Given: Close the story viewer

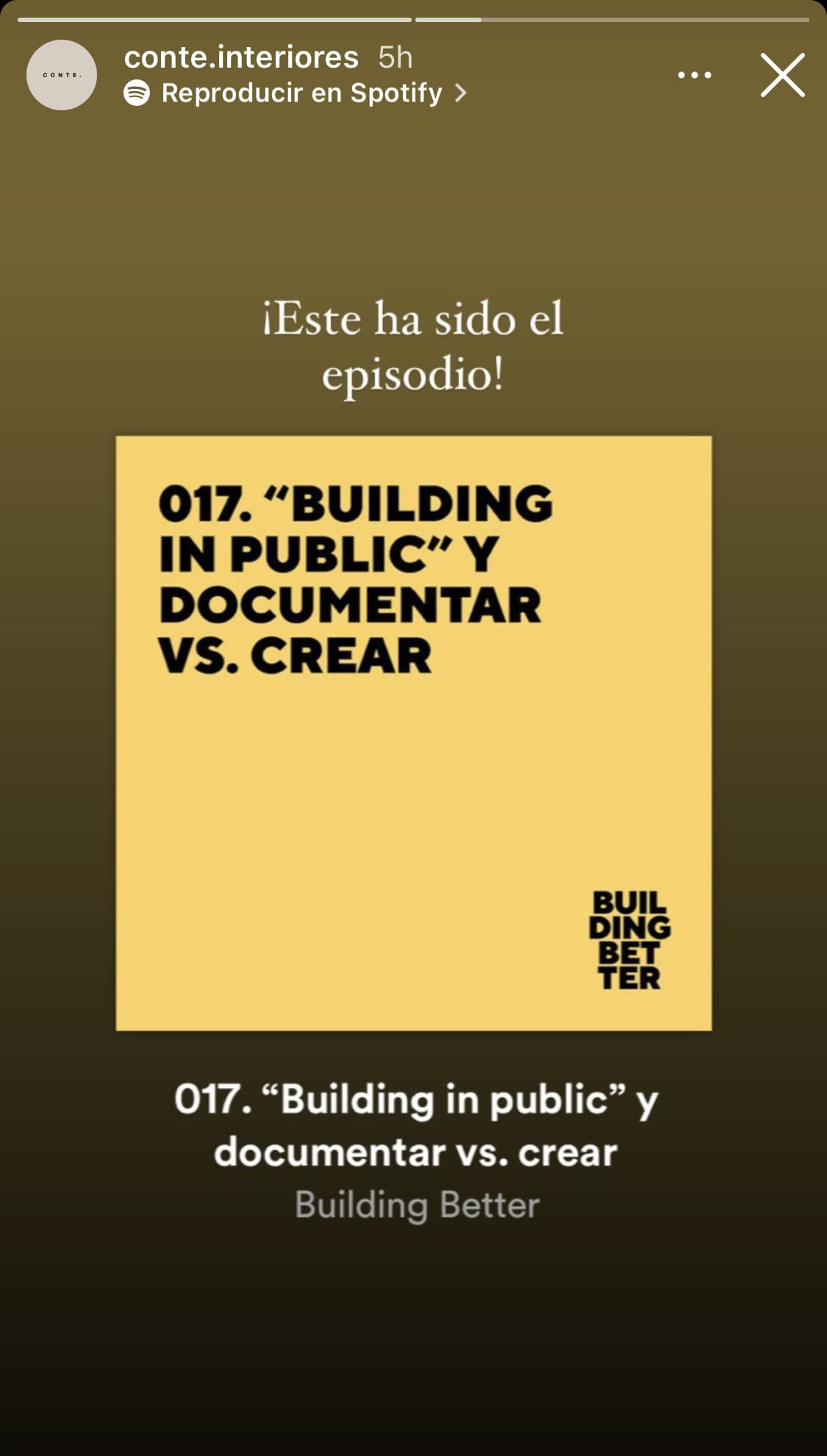Looking at the screenshot, I should (782, 75).
